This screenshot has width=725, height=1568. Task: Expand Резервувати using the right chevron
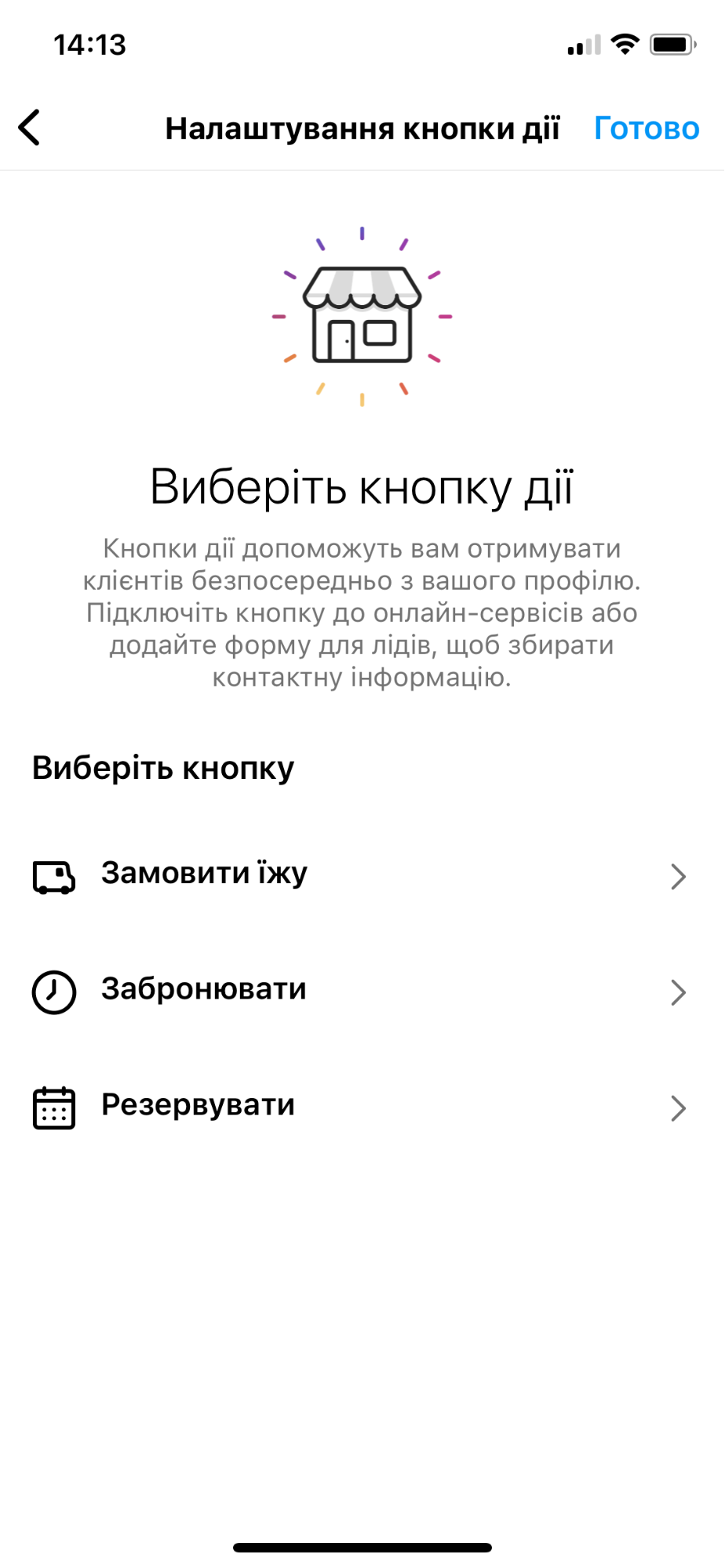tap(678, 1108)
